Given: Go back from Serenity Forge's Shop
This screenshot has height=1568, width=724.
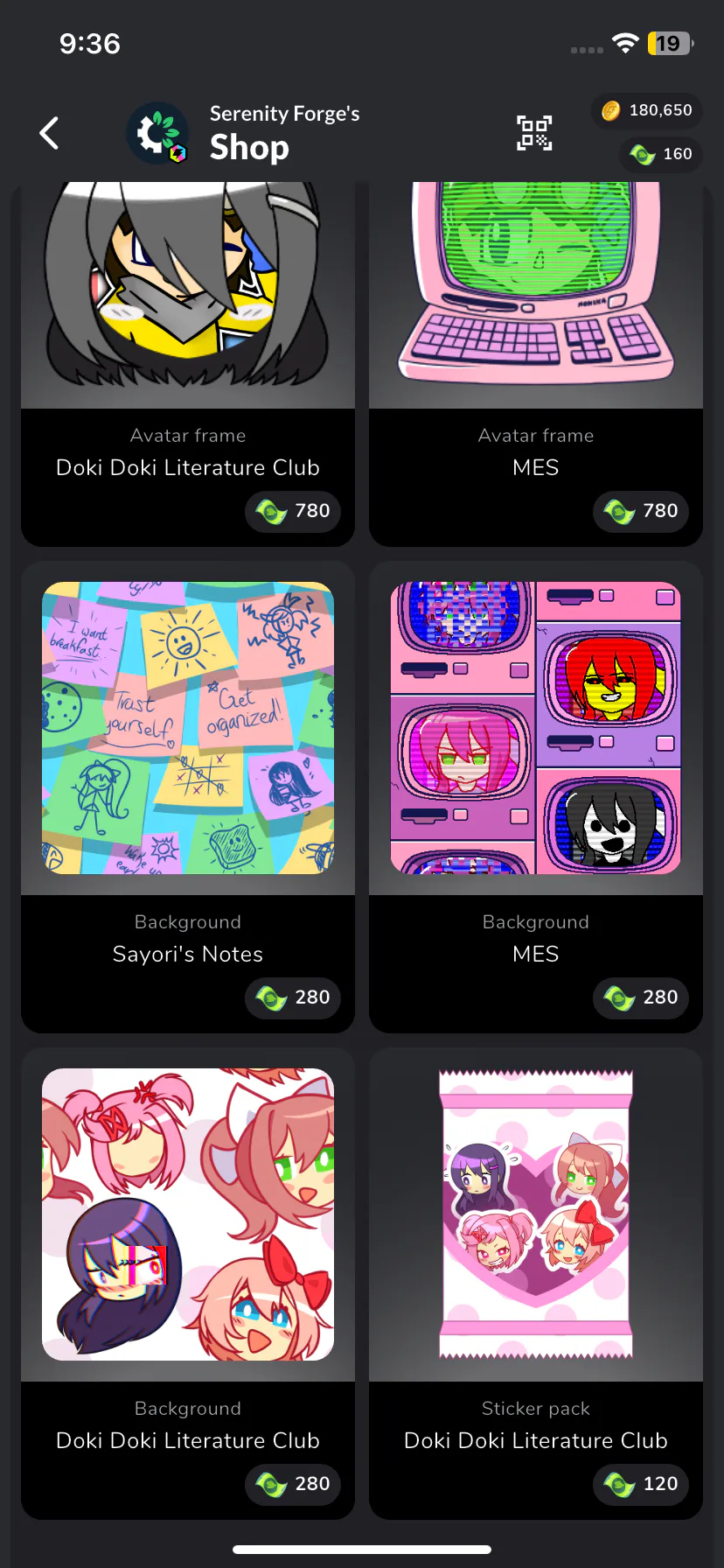Looking at the screenshot, I should pos(50,133).
